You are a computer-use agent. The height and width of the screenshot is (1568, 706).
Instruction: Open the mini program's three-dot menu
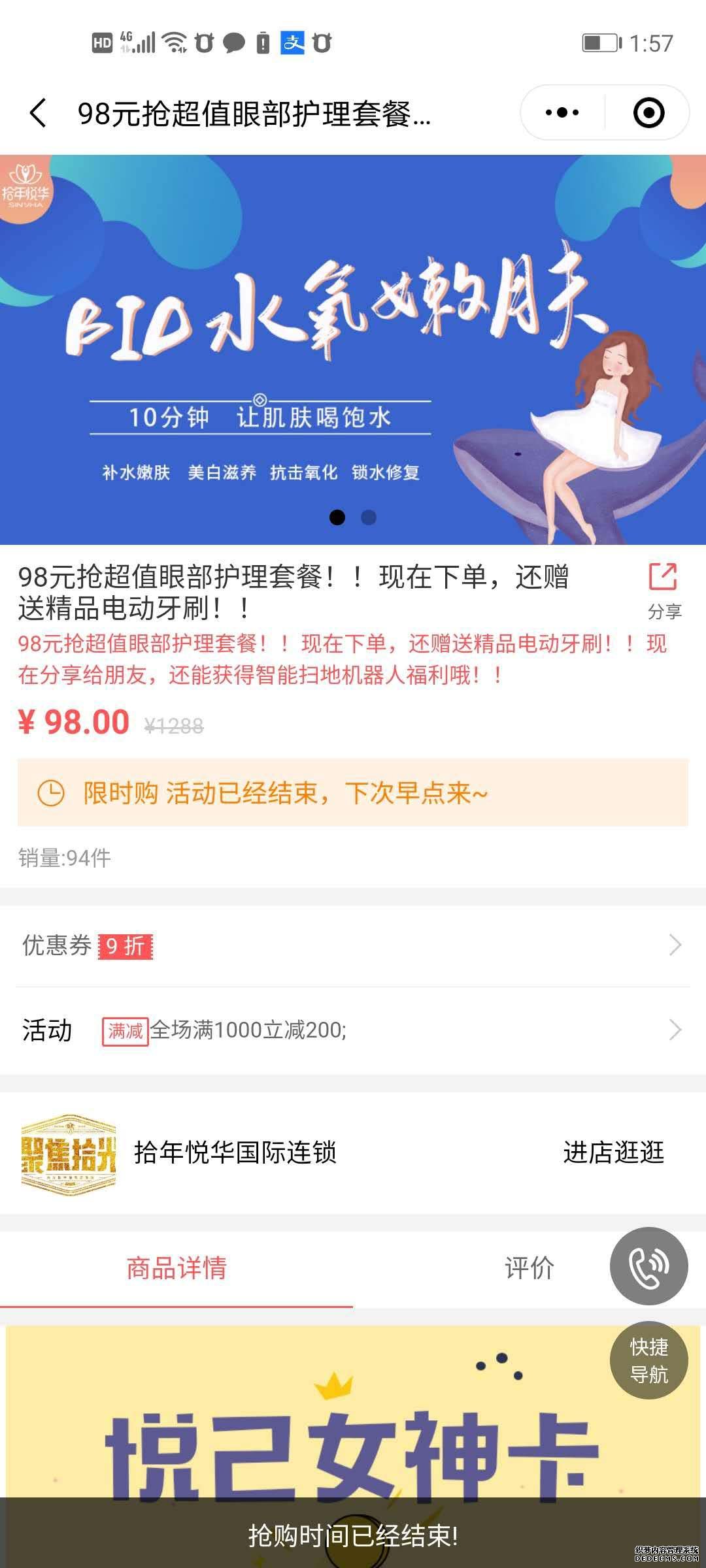(x=562, y=112)
